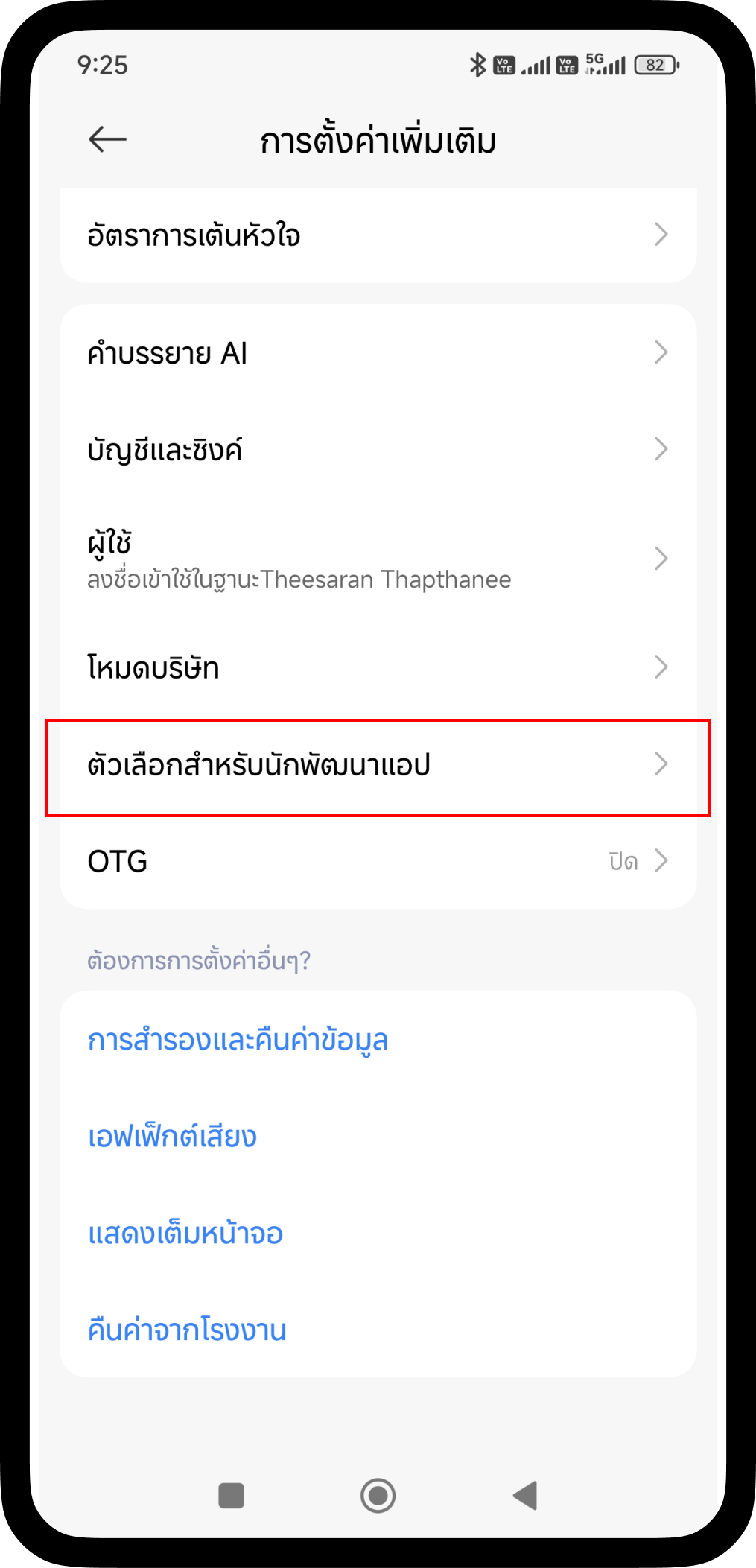
Task: Open ตัวเลือกสำหรับนักพัฒนาแอป
Action: pos(378,765)
